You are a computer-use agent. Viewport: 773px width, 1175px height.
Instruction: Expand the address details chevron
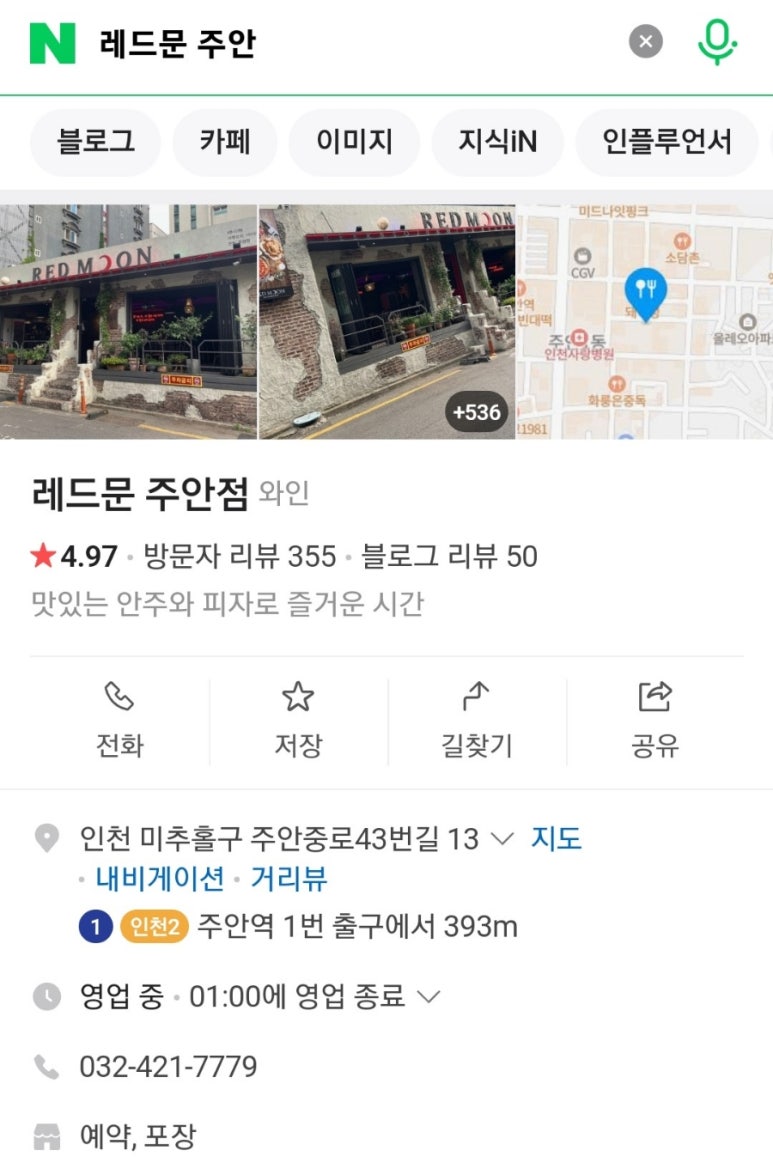click(x=503, y=839)
